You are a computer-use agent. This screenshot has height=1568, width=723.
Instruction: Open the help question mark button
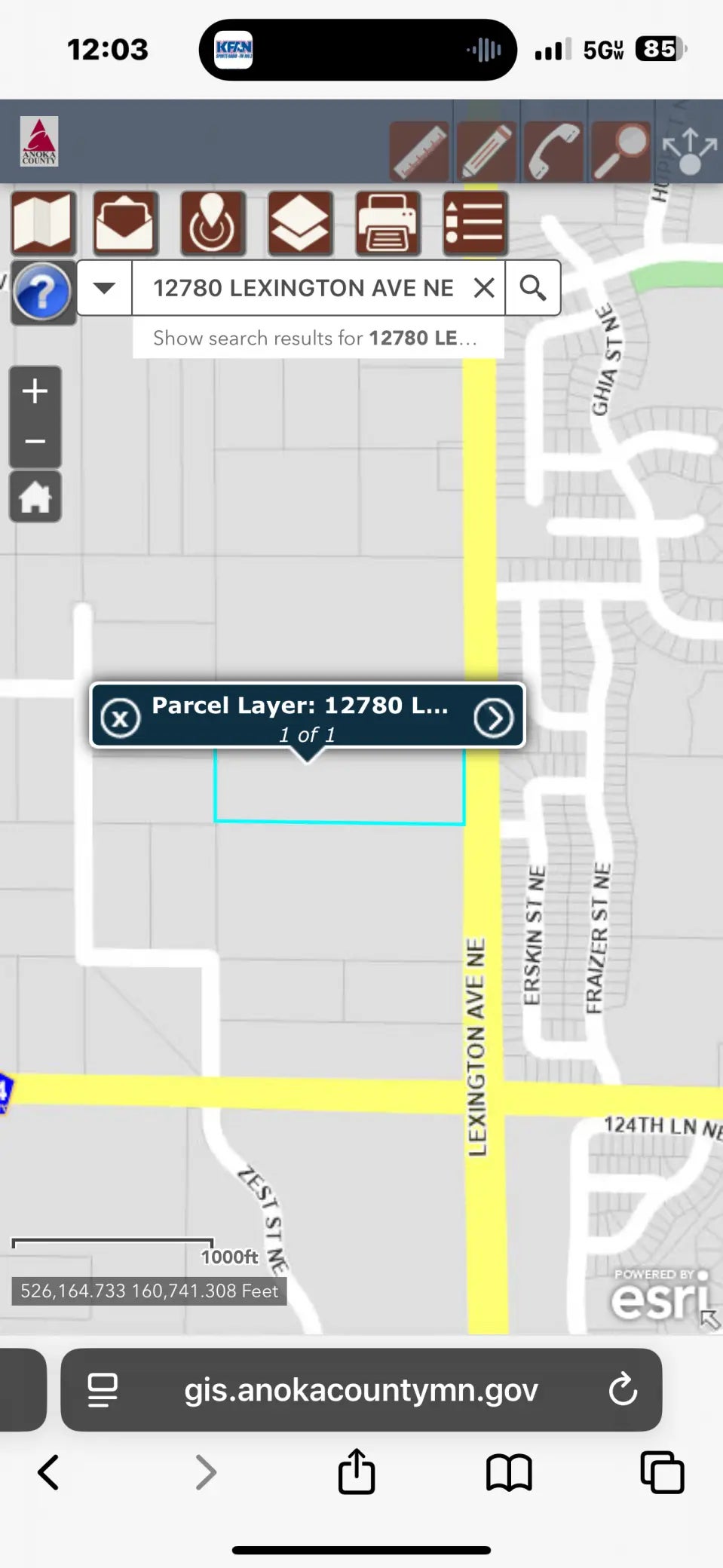43,291
